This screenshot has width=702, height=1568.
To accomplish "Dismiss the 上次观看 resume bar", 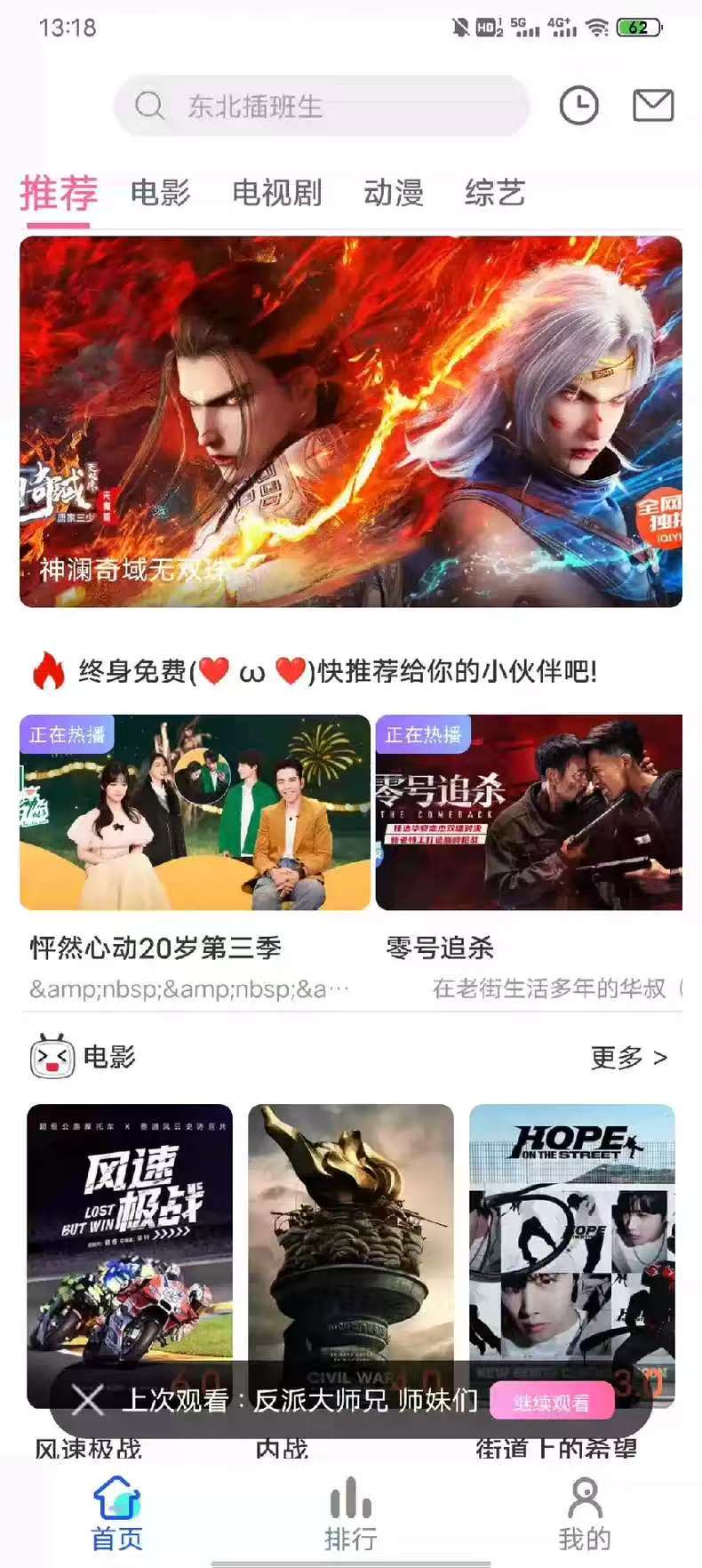I will tap(87, 1401).
